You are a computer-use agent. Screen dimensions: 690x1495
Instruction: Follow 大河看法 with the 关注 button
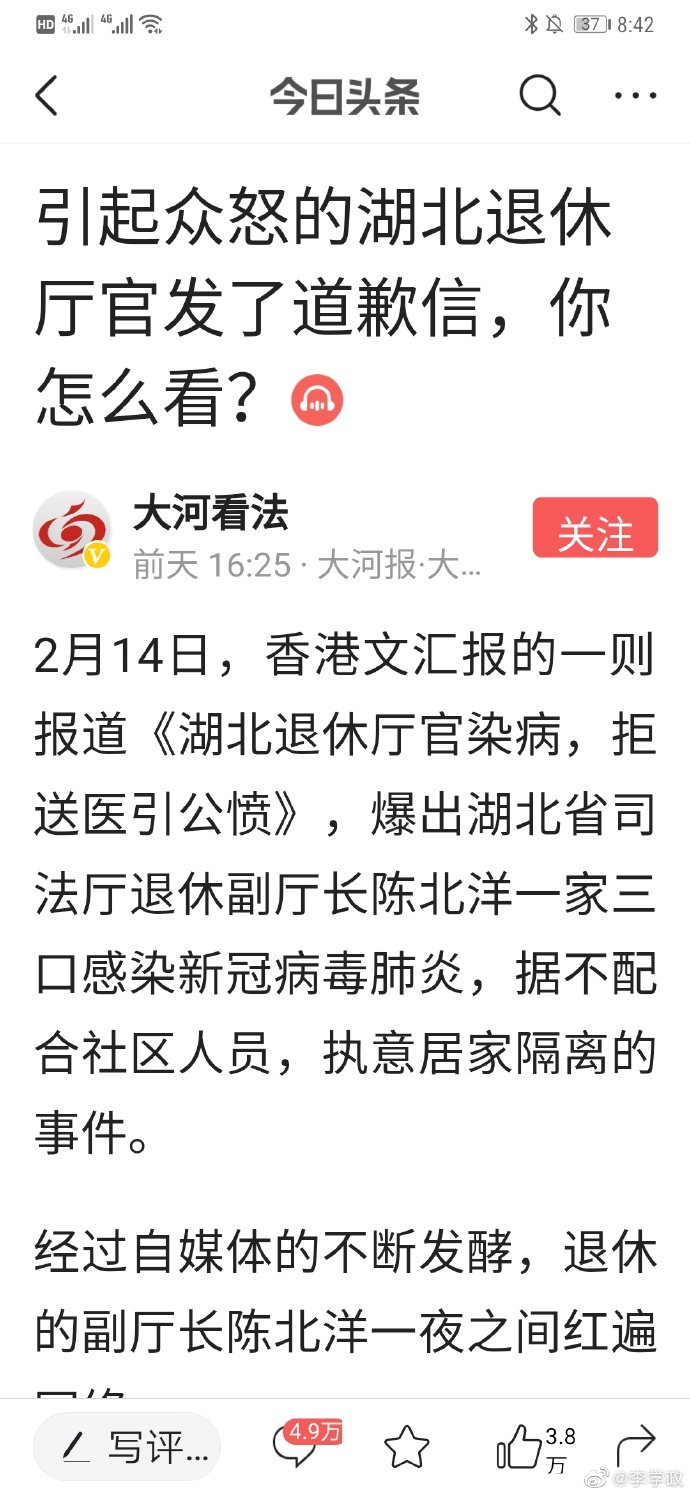point(595,528)
